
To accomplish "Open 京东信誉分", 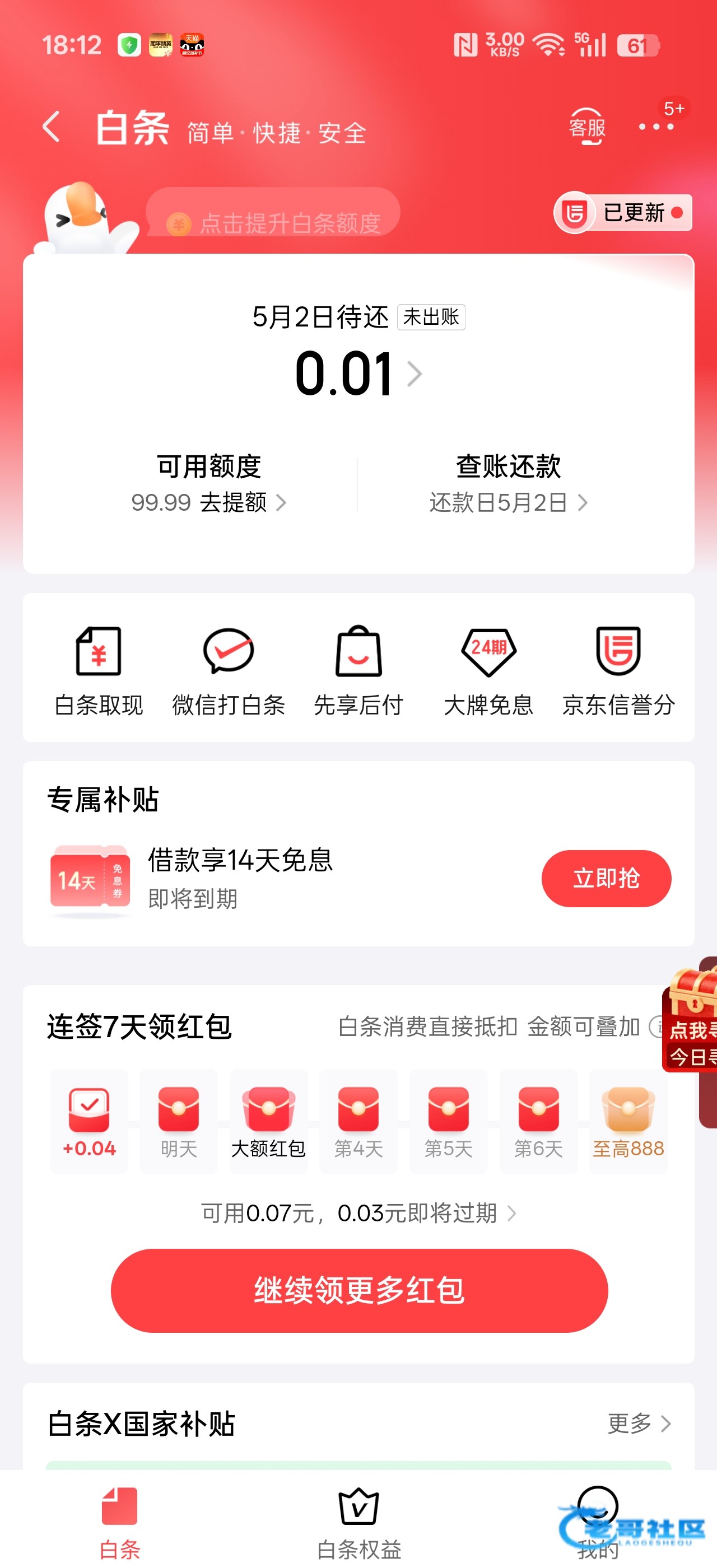I will click(618, 671).
